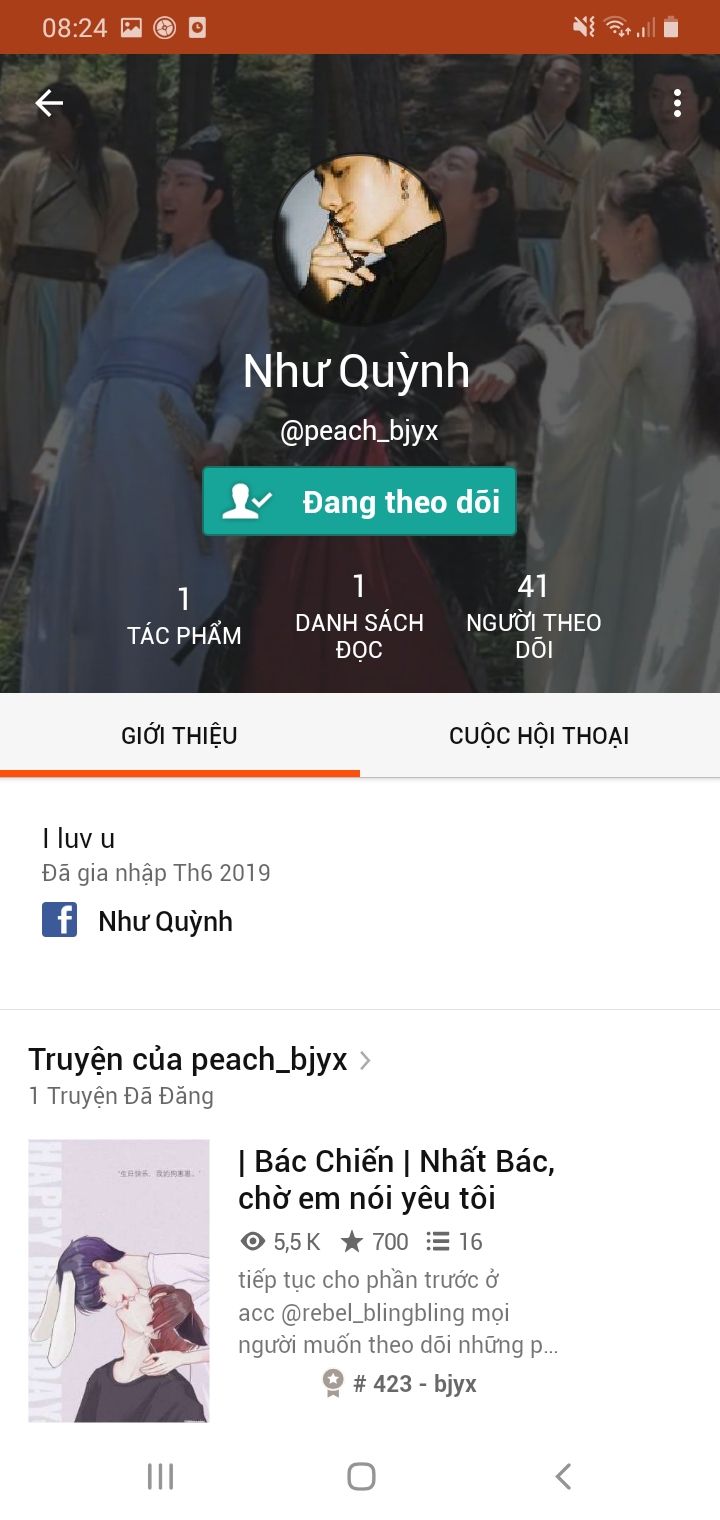Open the Bác Chiến story cover
The image size is (720, 1520).
pyautogui.click(x=119, y=1280)
